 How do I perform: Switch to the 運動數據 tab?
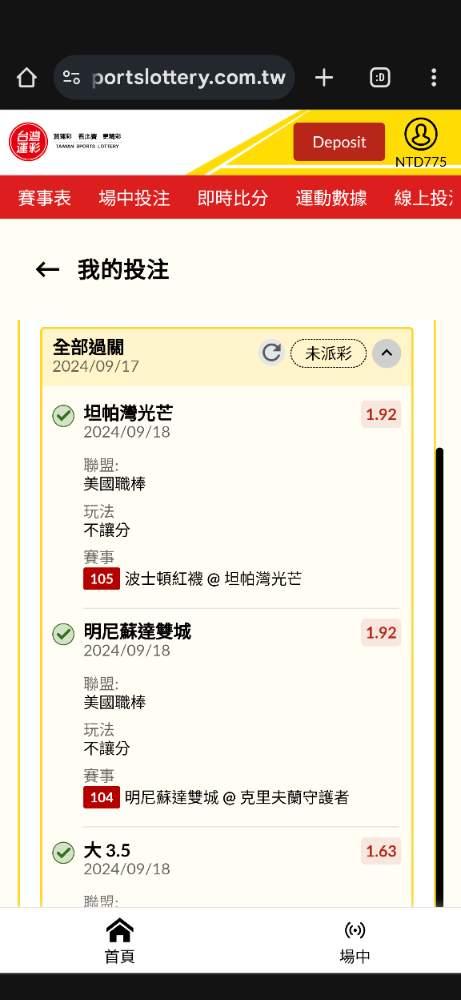point(332,198)
